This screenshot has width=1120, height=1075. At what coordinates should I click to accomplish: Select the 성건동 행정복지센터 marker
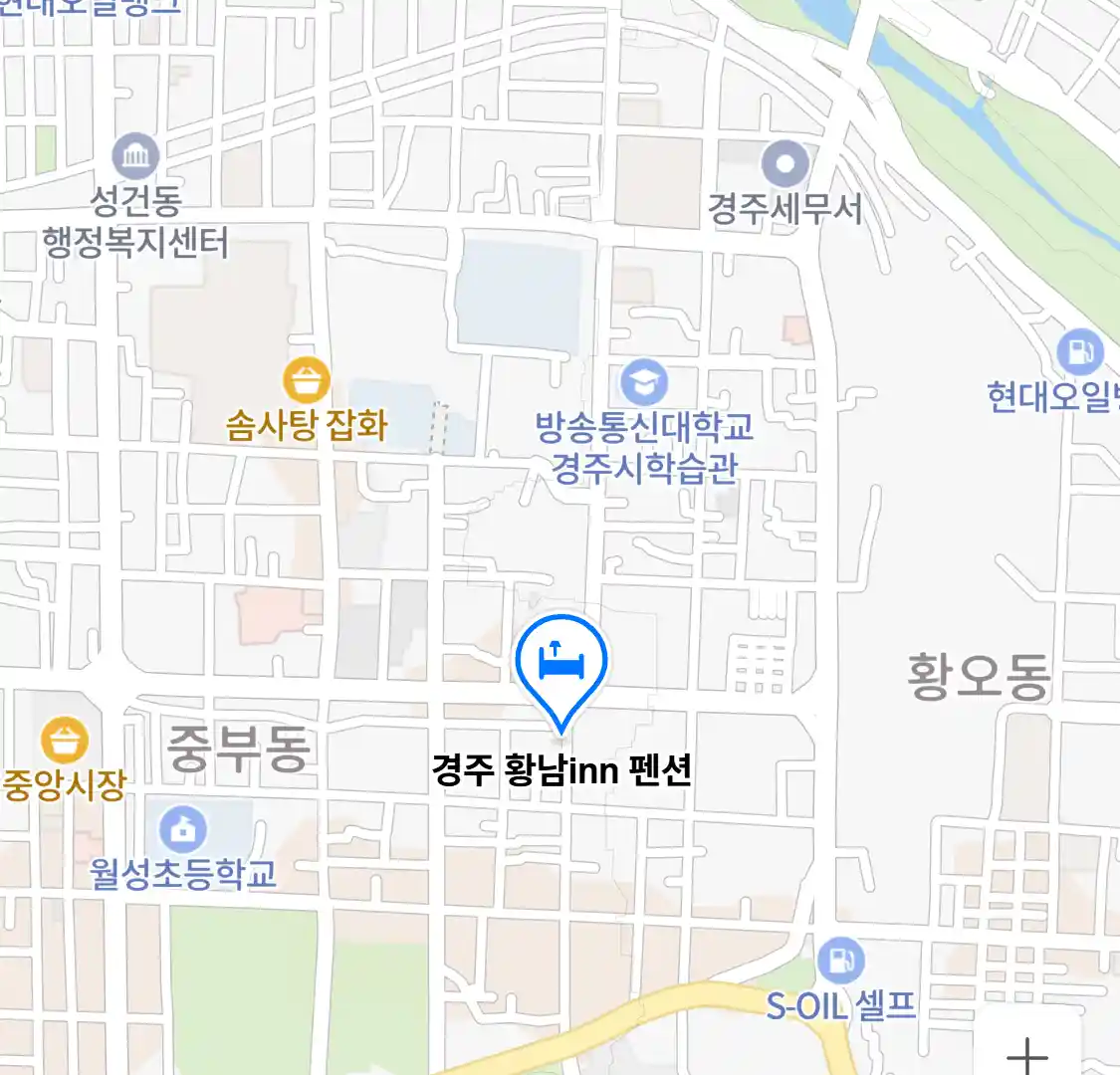coord(135,155)
